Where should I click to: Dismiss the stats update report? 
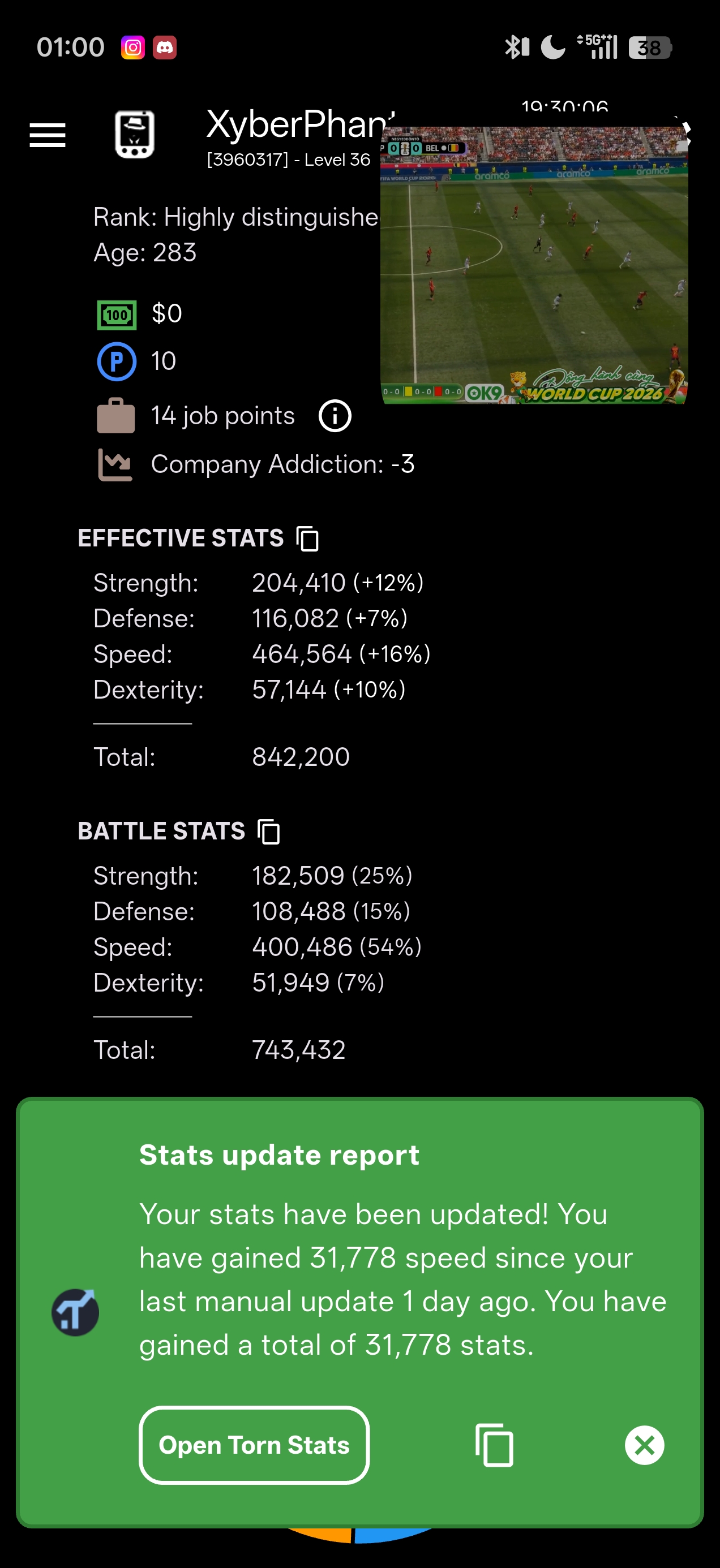click(x=645, y=1445)
